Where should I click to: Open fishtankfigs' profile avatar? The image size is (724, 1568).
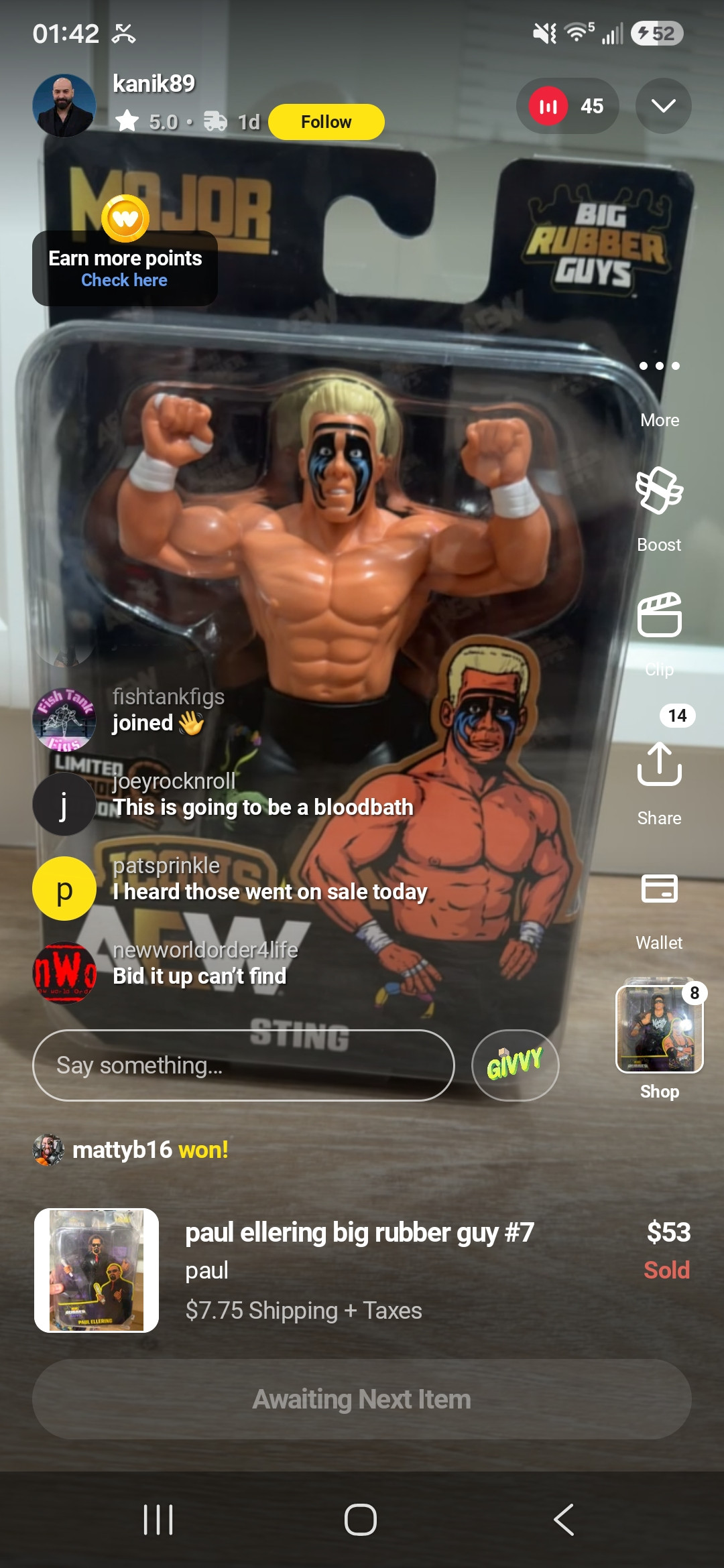point(64,720)
